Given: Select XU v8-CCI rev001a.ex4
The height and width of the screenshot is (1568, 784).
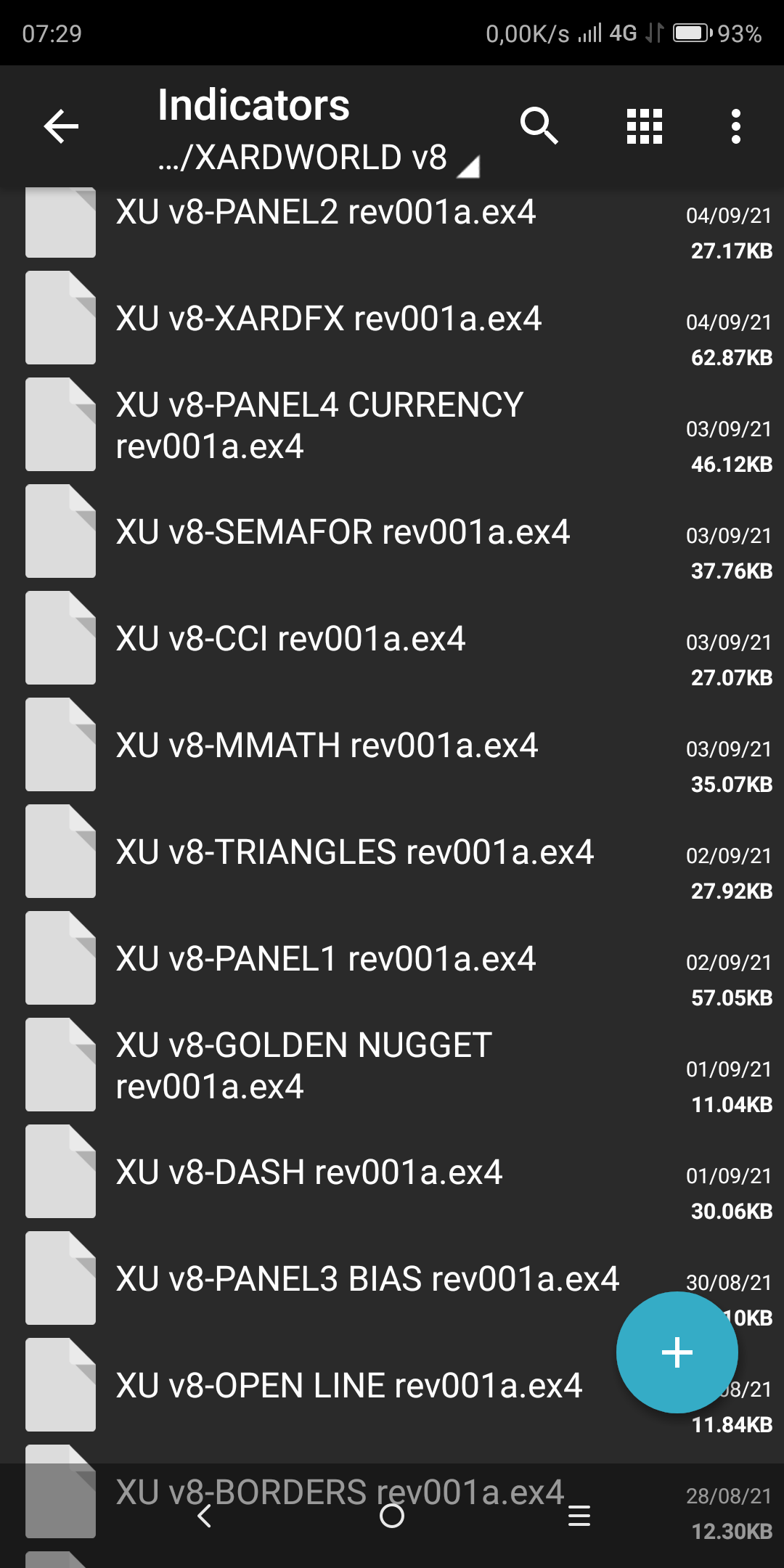Looking at the screenshot, I should pyautogui.click(x=290, y=639).
